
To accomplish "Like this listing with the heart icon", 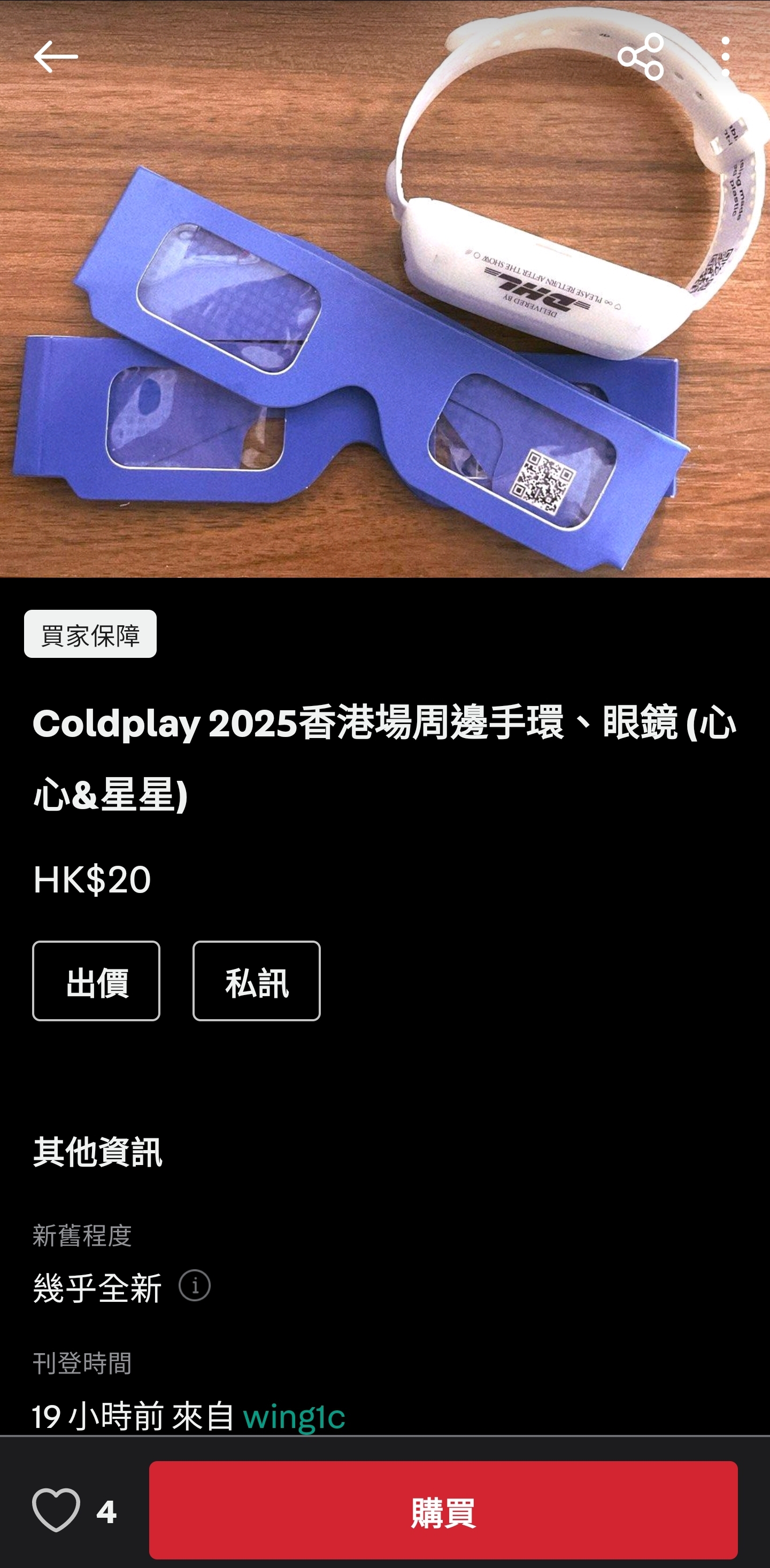I will point(56,1511).
